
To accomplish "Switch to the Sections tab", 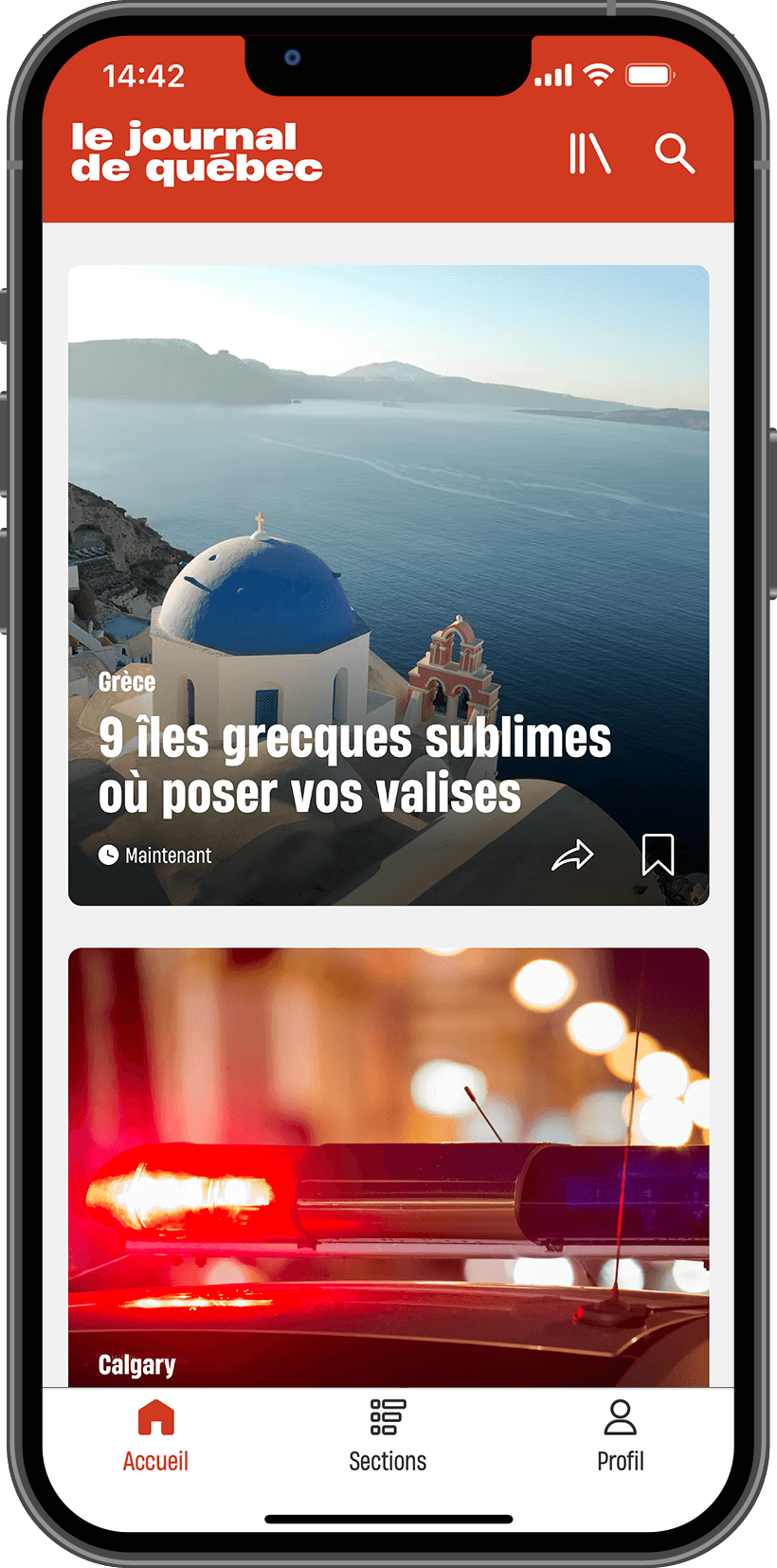I will click(388, 1435).
